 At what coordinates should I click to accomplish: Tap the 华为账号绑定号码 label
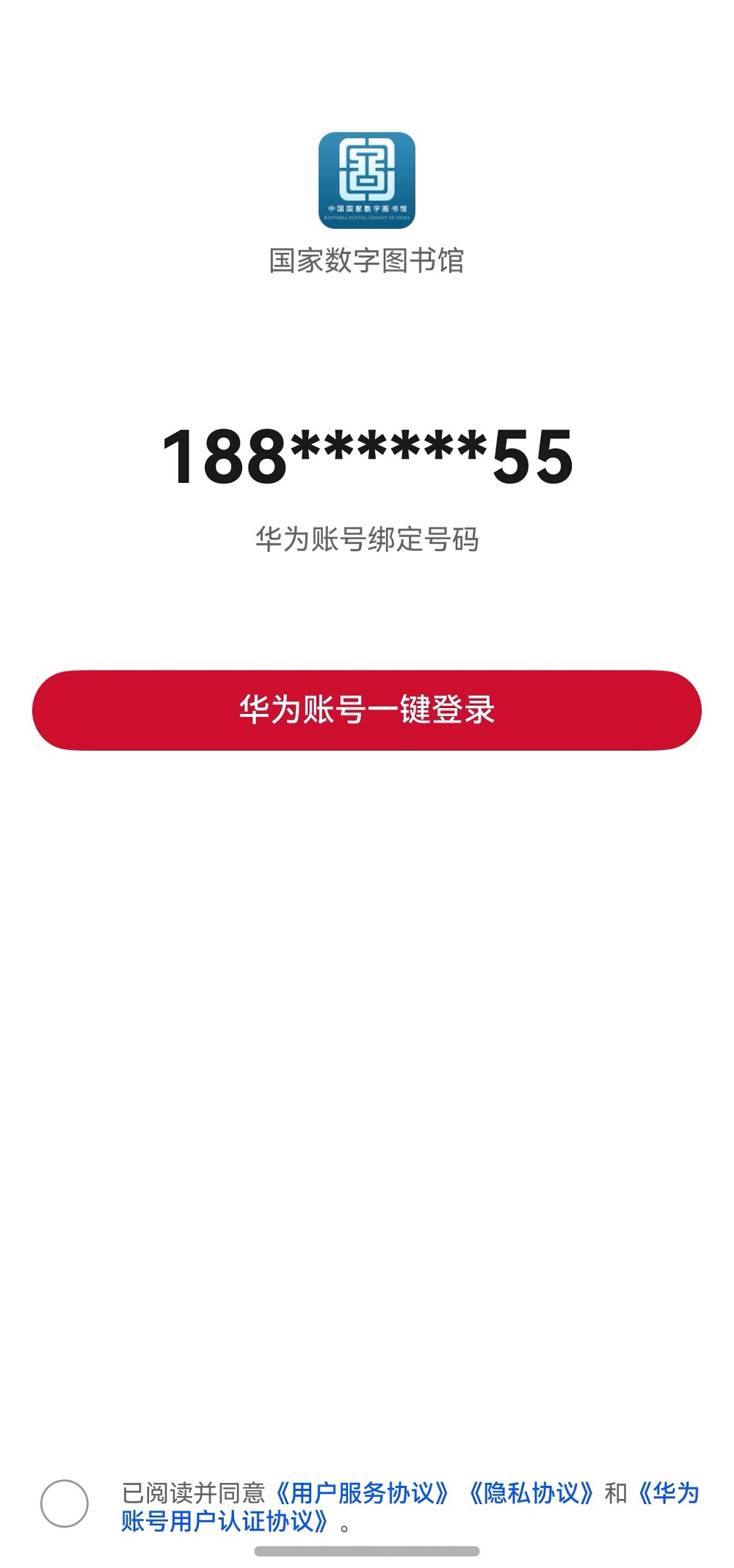click(x=367, y=536)
